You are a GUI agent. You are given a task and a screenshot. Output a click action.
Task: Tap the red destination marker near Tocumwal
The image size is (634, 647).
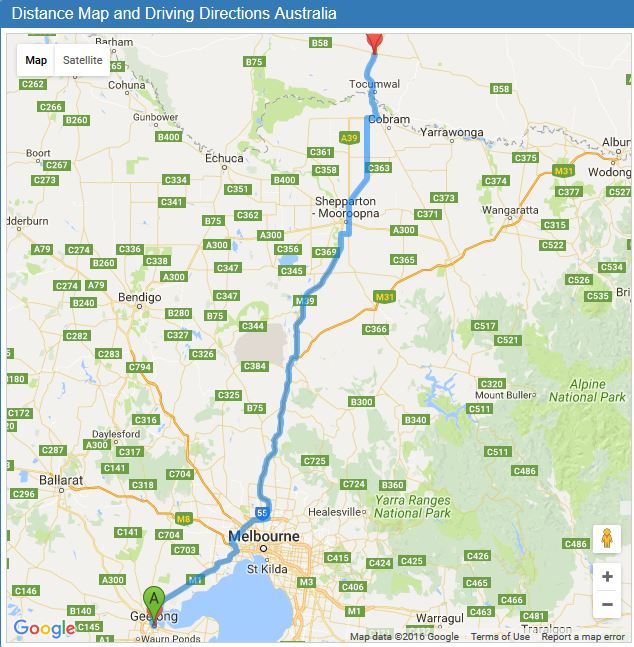375,42
